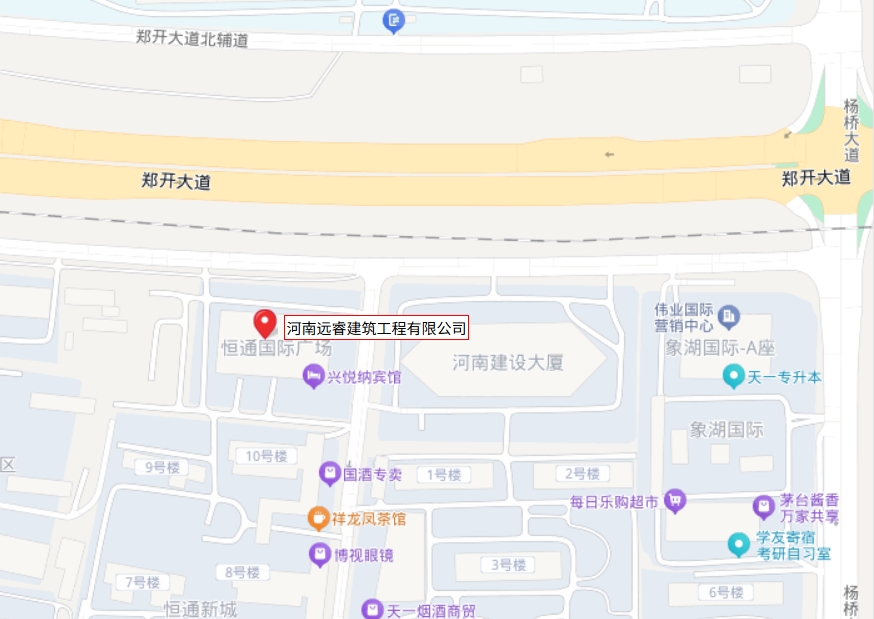Select the 天一烟酒商贸 shop marker
874x619 pixels.
pos(372,609)
